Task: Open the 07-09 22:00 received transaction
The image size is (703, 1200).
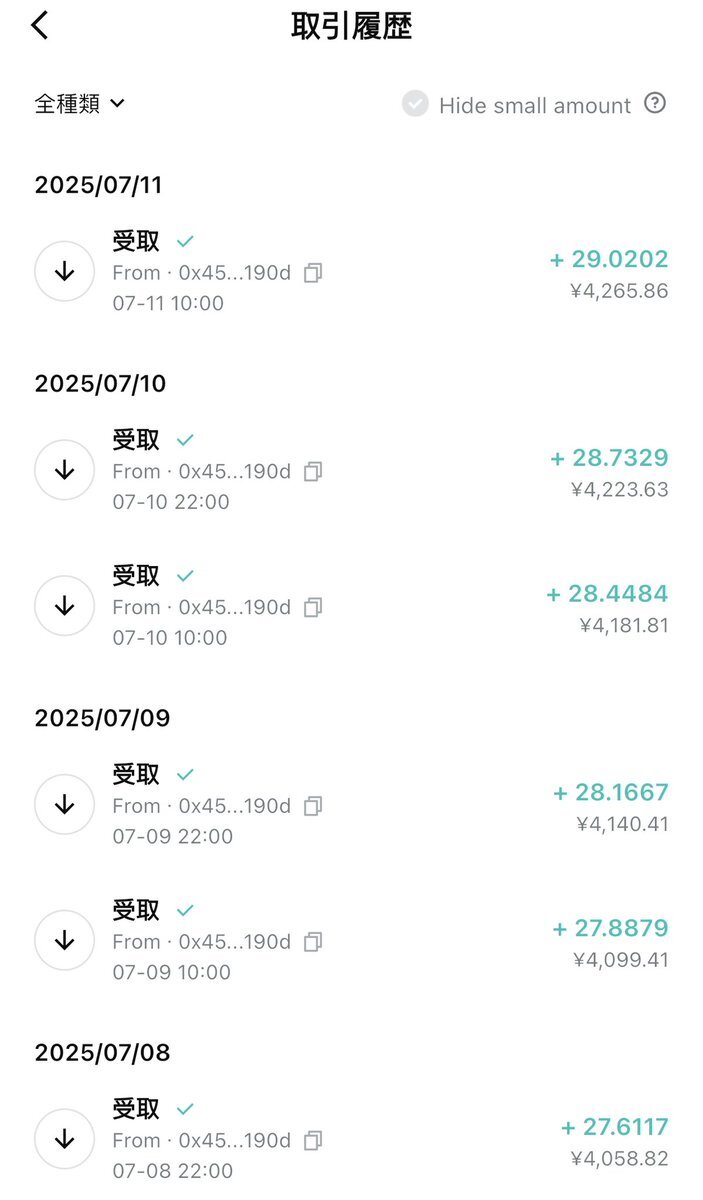Action: pyautogui.click(x=351, y=806)
